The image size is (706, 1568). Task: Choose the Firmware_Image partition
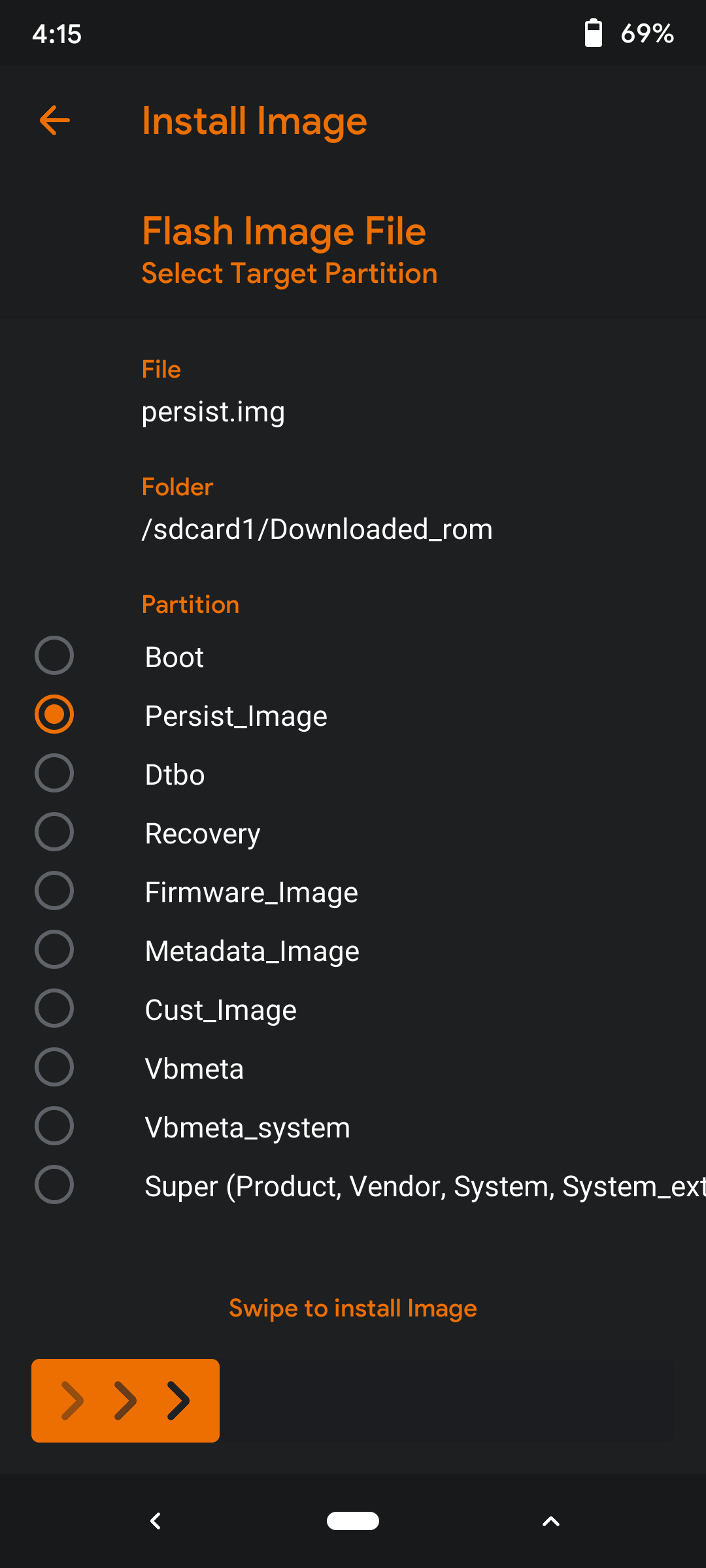pyautogui.click(x=353, y=891)
